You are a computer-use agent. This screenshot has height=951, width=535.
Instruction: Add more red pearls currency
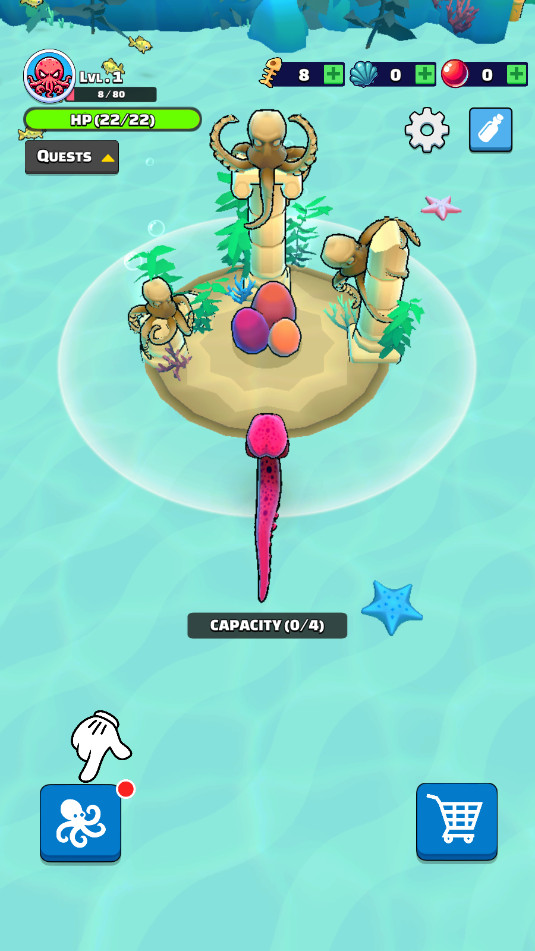pos(516,75)
